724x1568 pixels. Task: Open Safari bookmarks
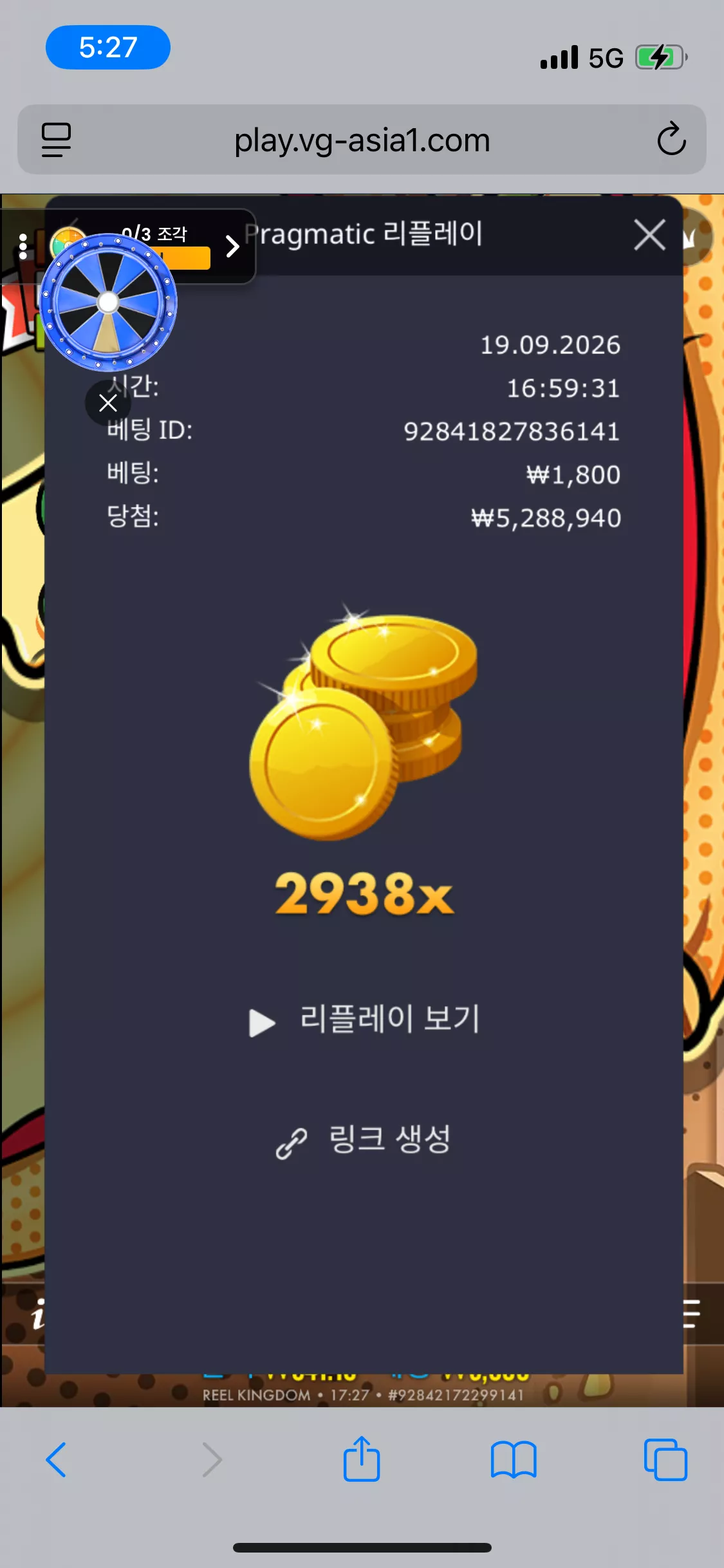point(514,1459)
